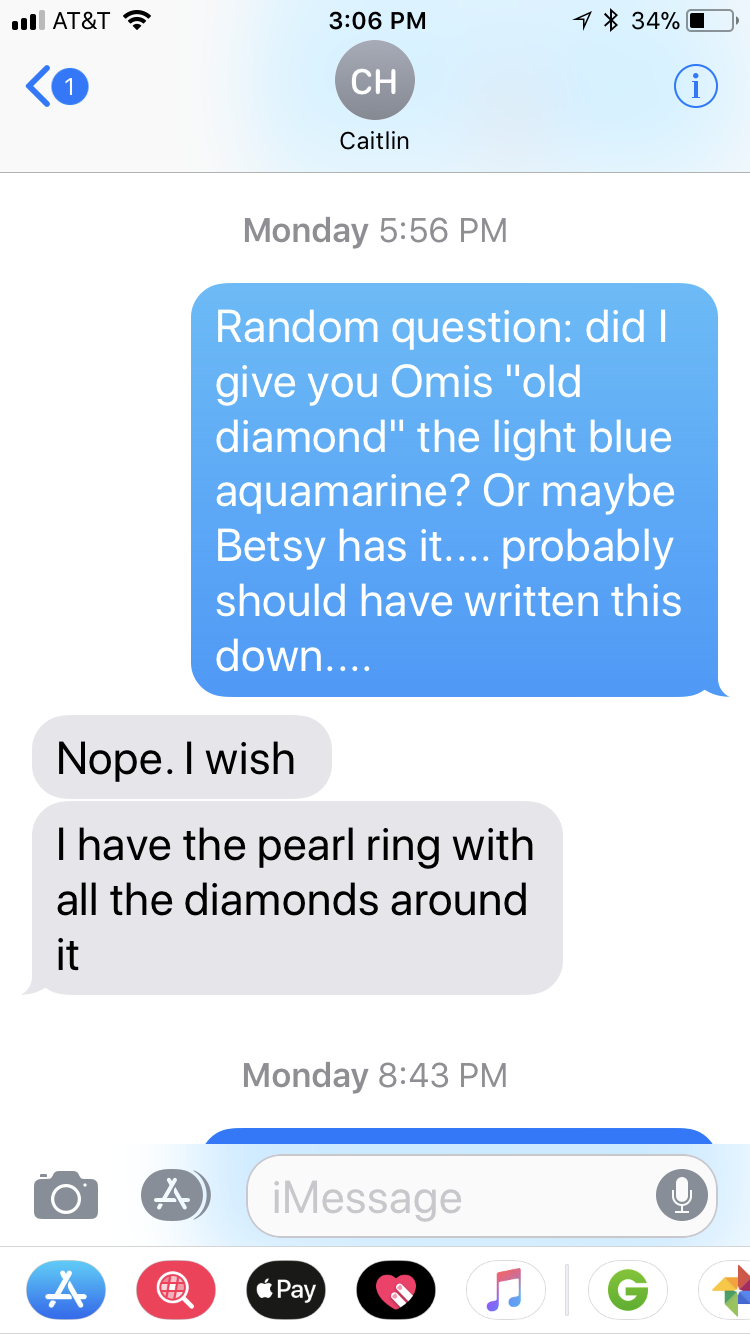Tap the iMessage text field
This screenshot has width=750, height=1334.
click(450, 1196)
